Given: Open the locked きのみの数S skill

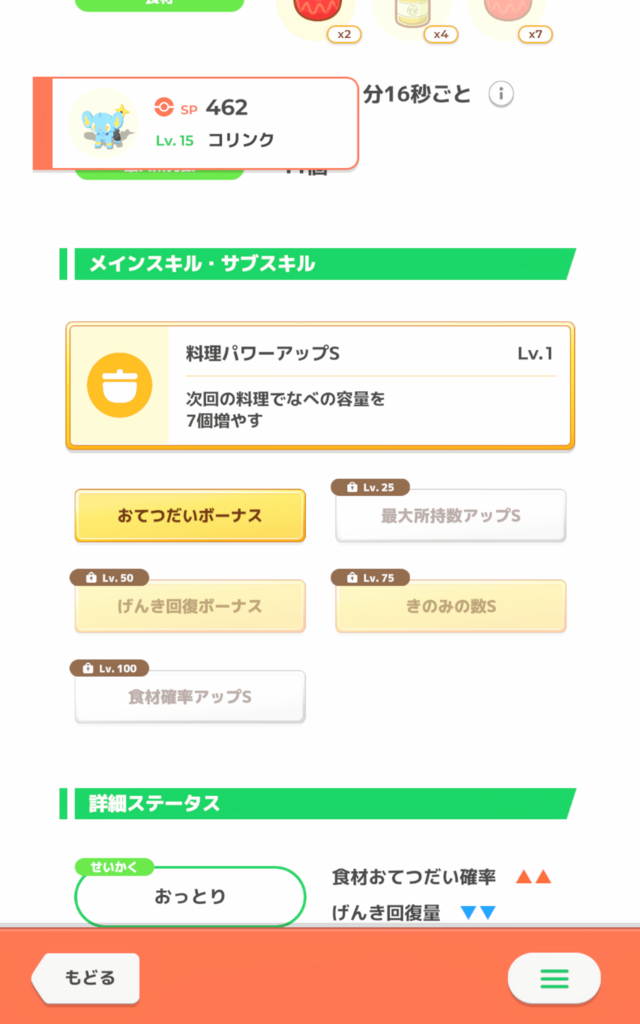Looking at the screenshot, I should pyautogui.click(x=451, y=606).
